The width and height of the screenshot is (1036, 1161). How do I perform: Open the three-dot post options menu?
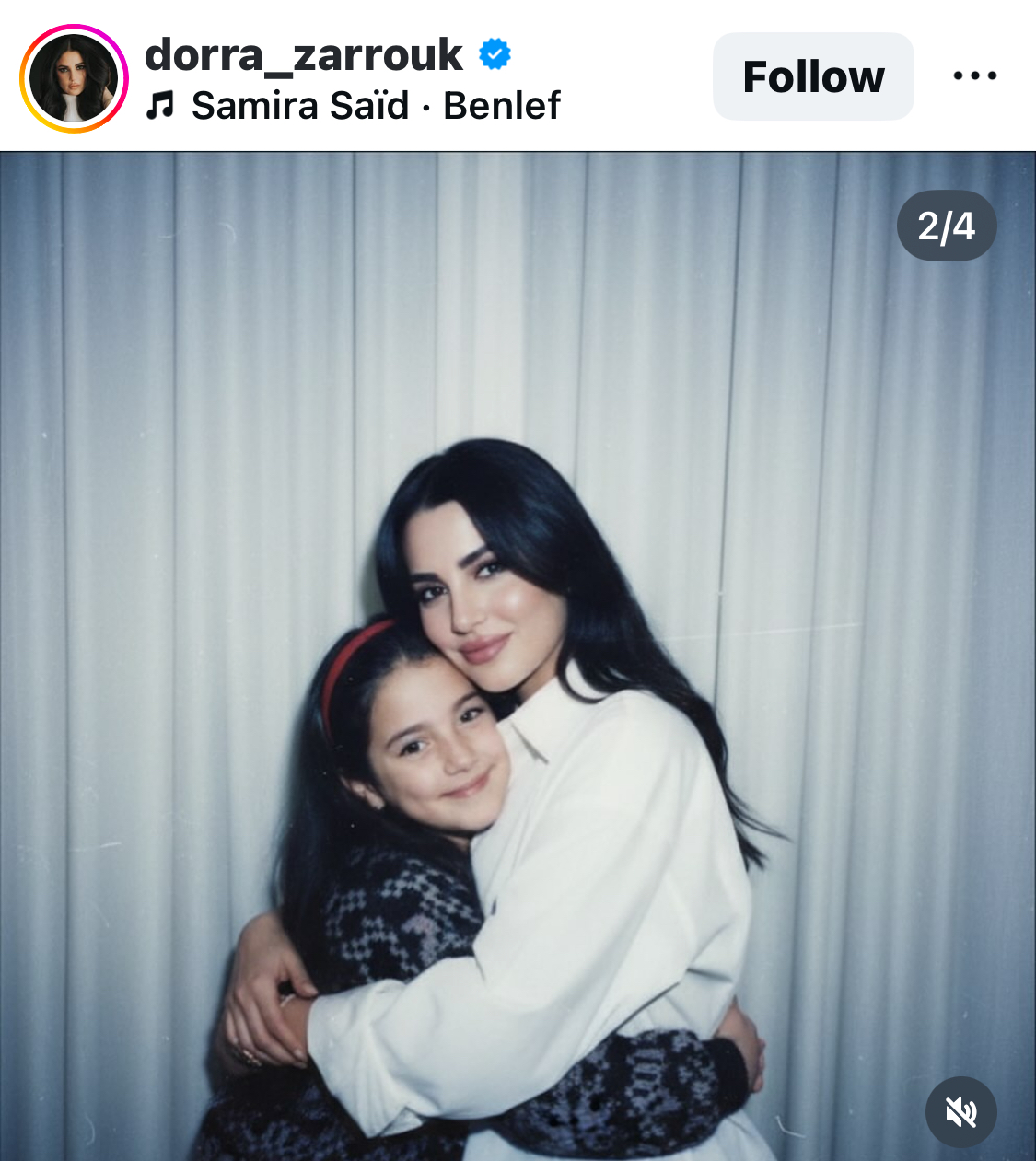(974, 76)
